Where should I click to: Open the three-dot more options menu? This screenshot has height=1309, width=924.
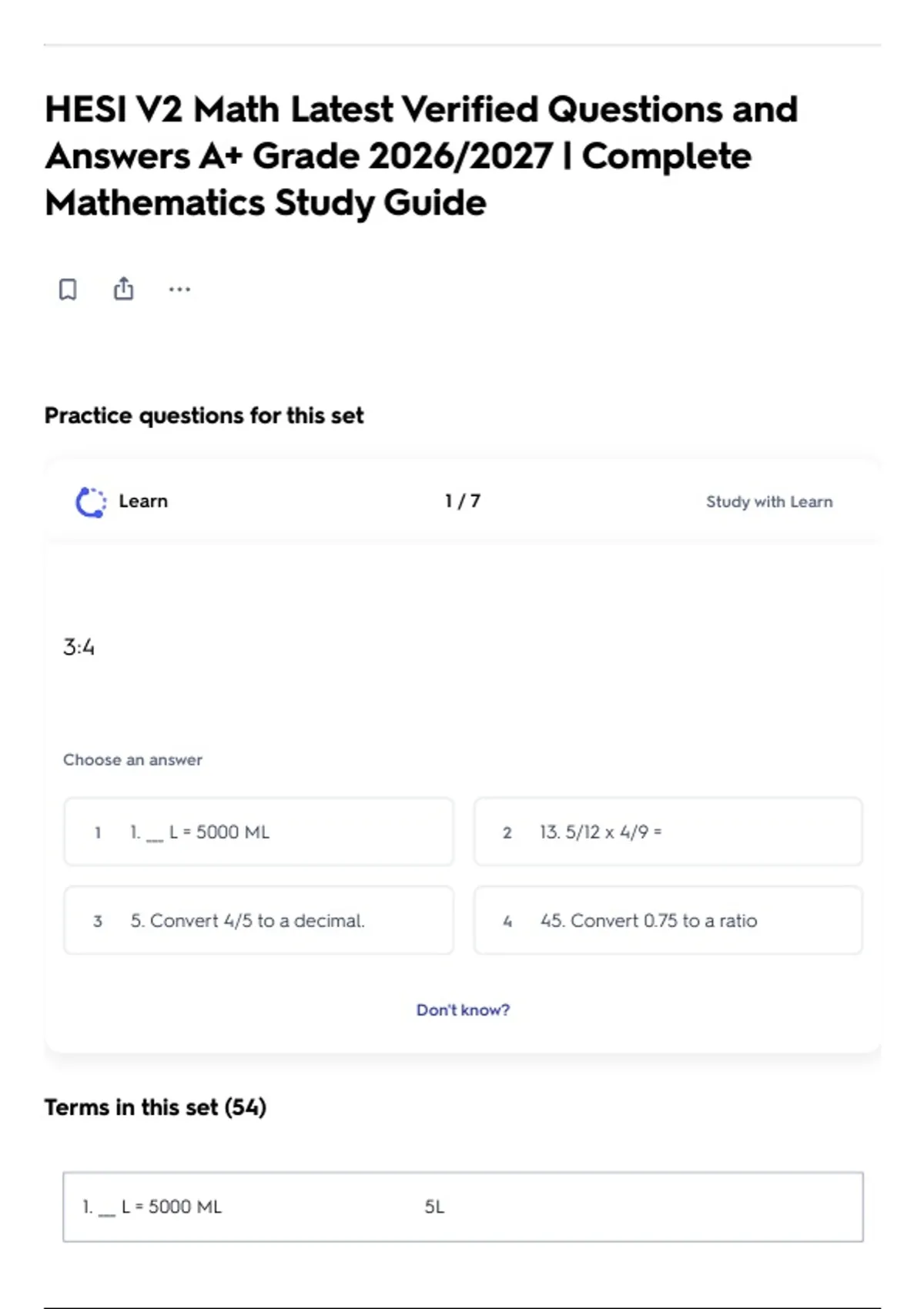coord(179,290)
